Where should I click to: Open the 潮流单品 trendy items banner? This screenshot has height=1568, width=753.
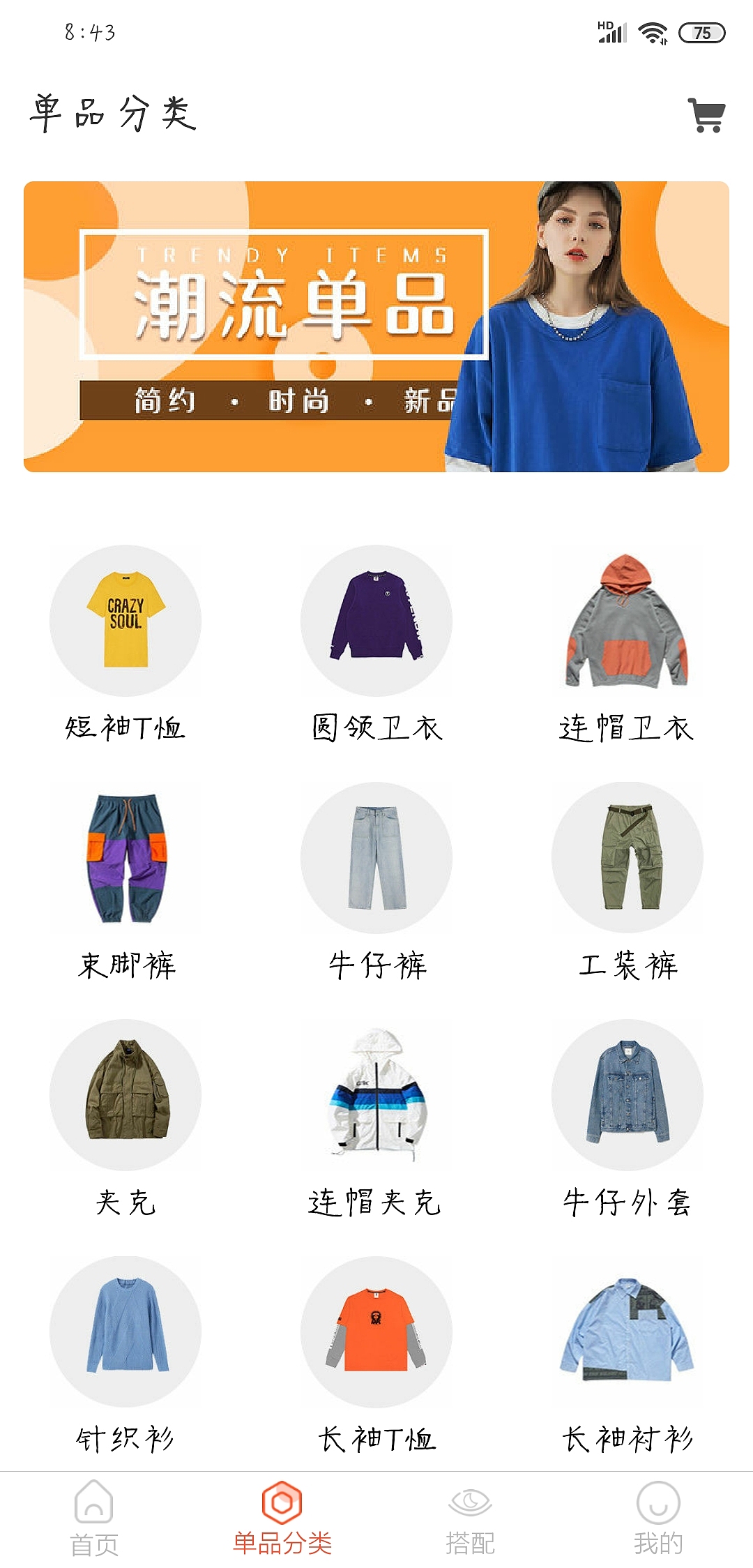click(x=376, y=326)
